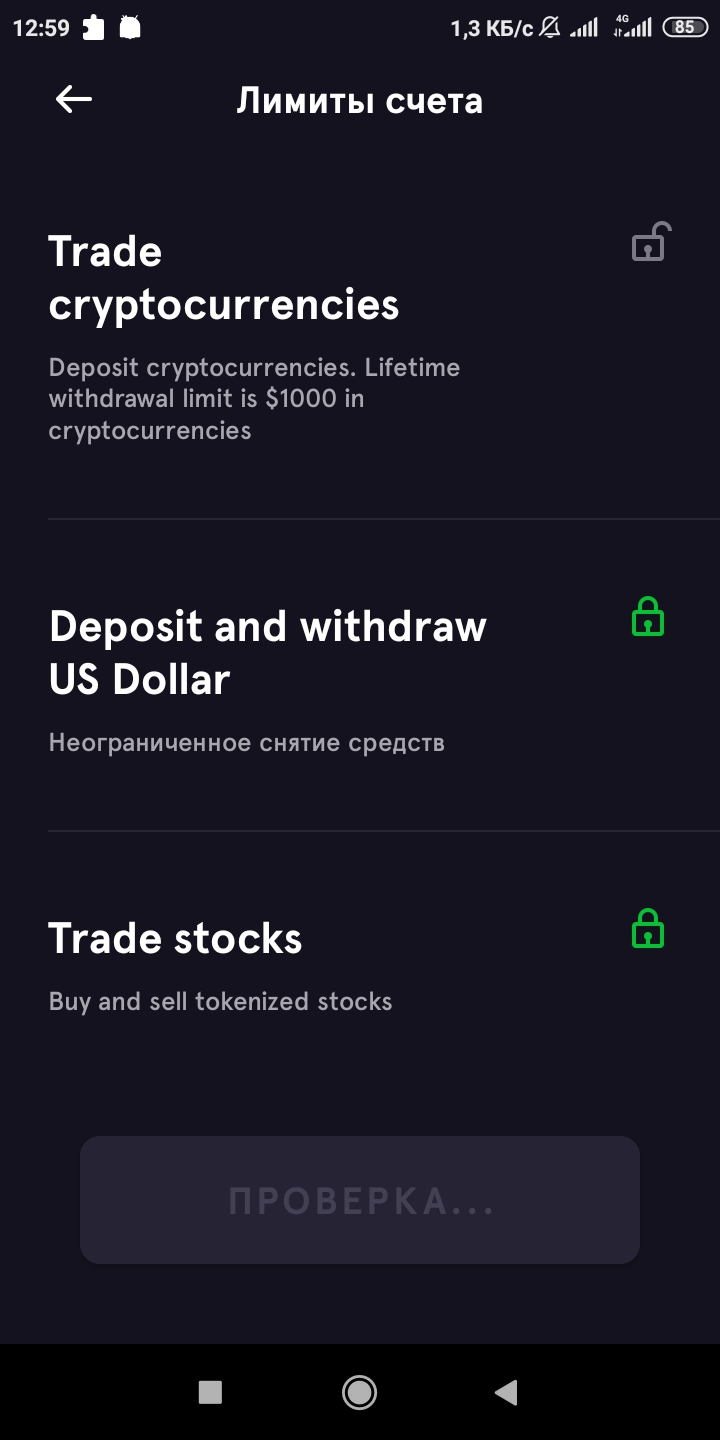This screenshot has width=720, height=1440.
Task: Go back using the top-left arrow
Action: 74,99
